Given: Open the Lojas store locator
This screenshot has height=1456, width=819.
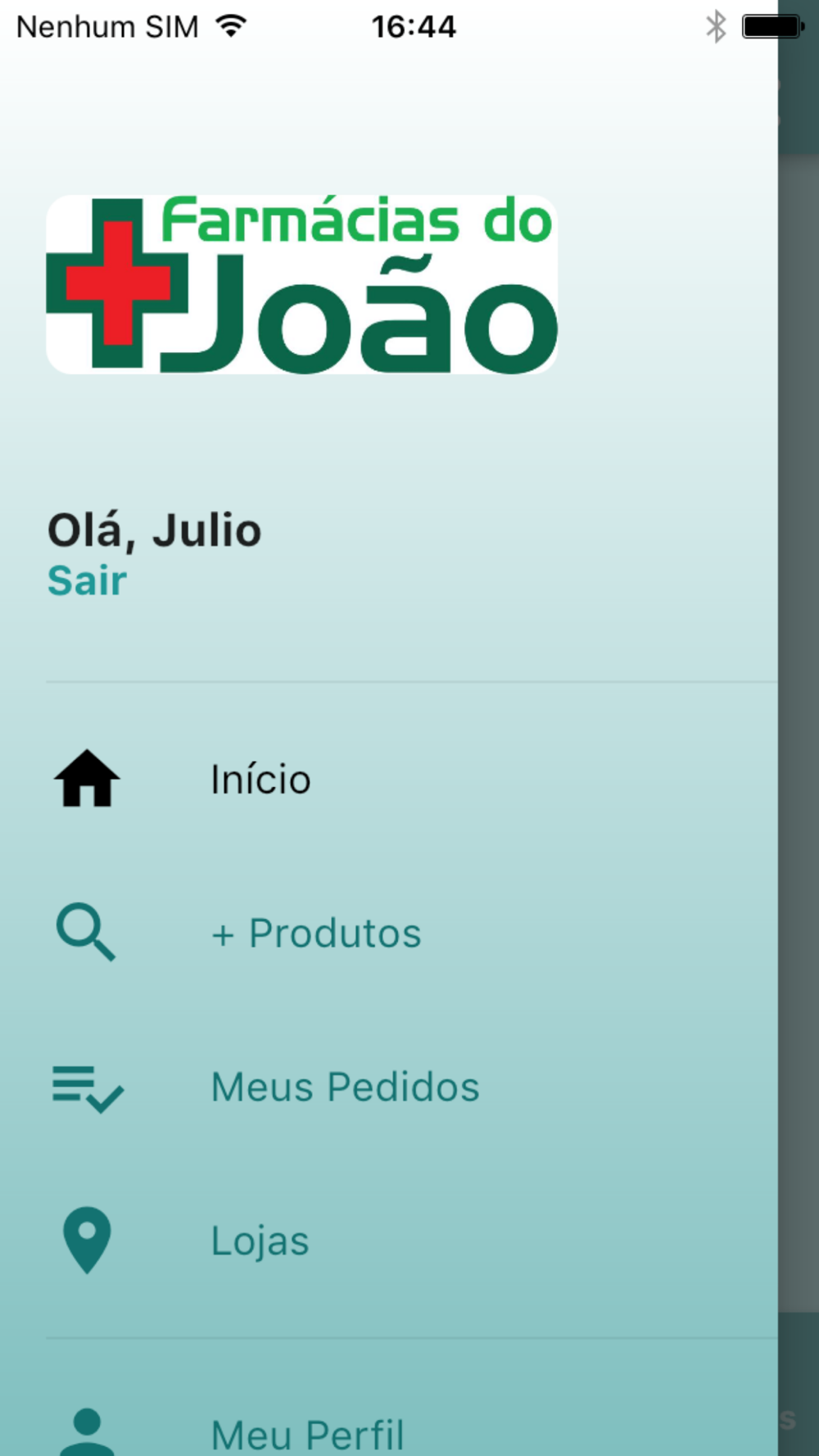Looking at the screenshot, I should click(389, 1241).
